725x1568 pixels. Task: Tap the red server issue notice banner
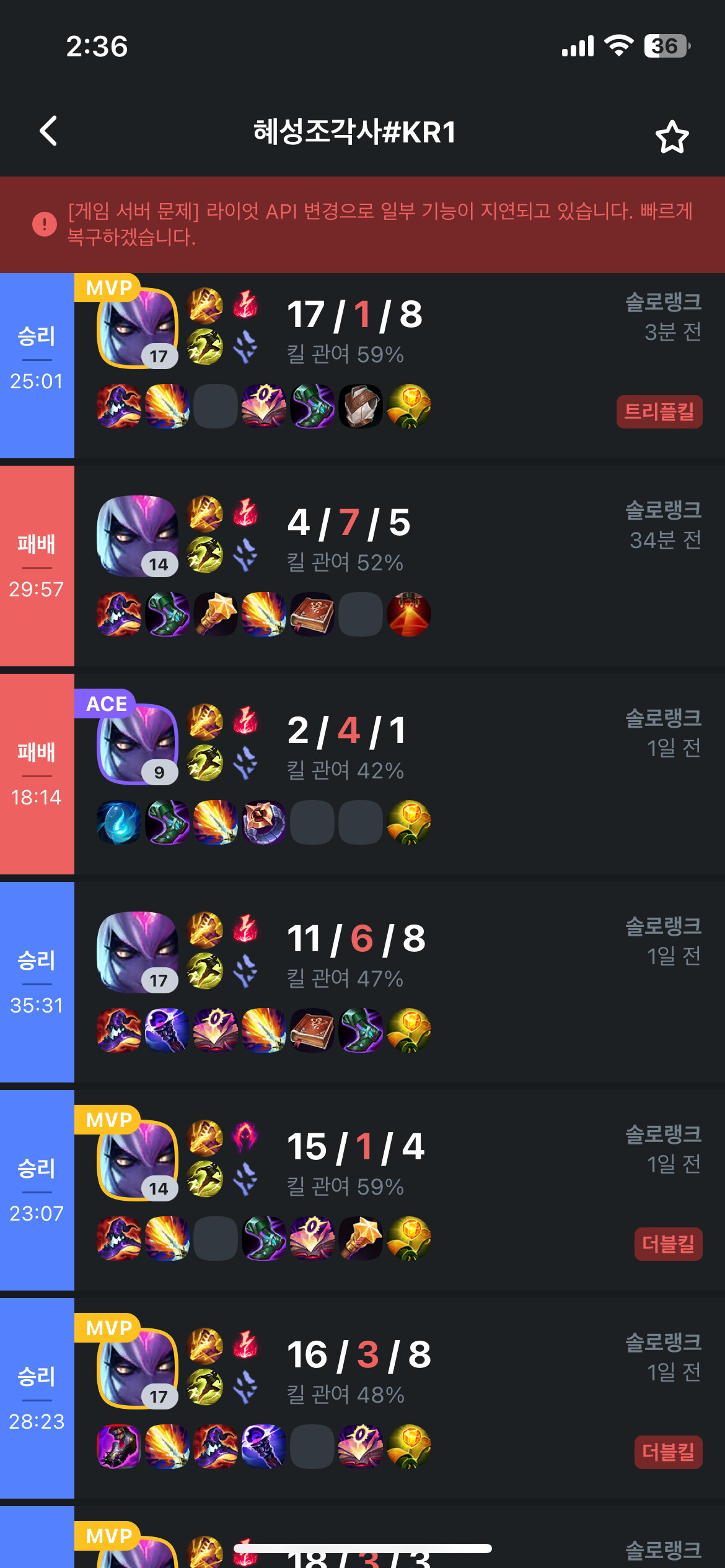tap(362, 224)
